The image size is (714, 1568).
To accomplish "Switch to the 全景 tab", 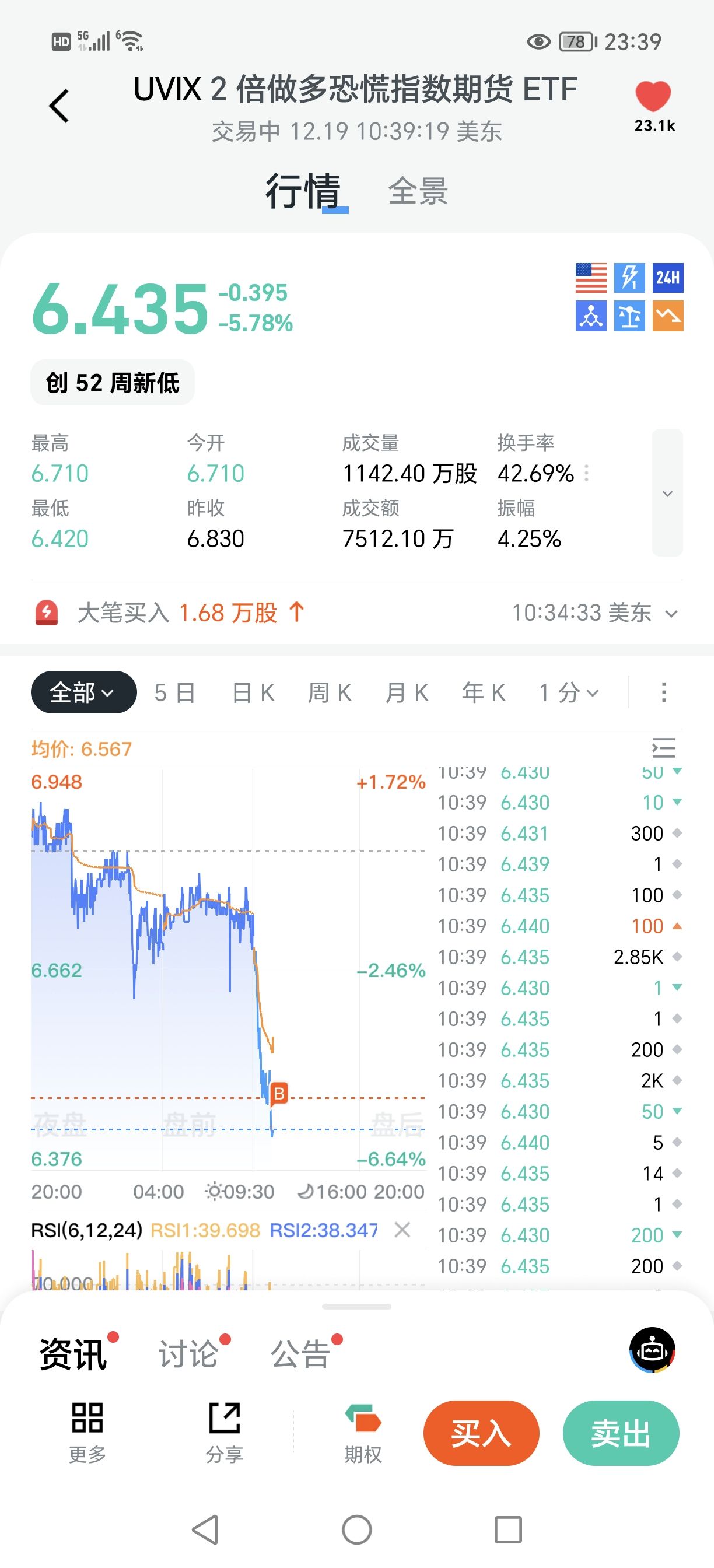I will pyautogui.click(x=418, y=191).
